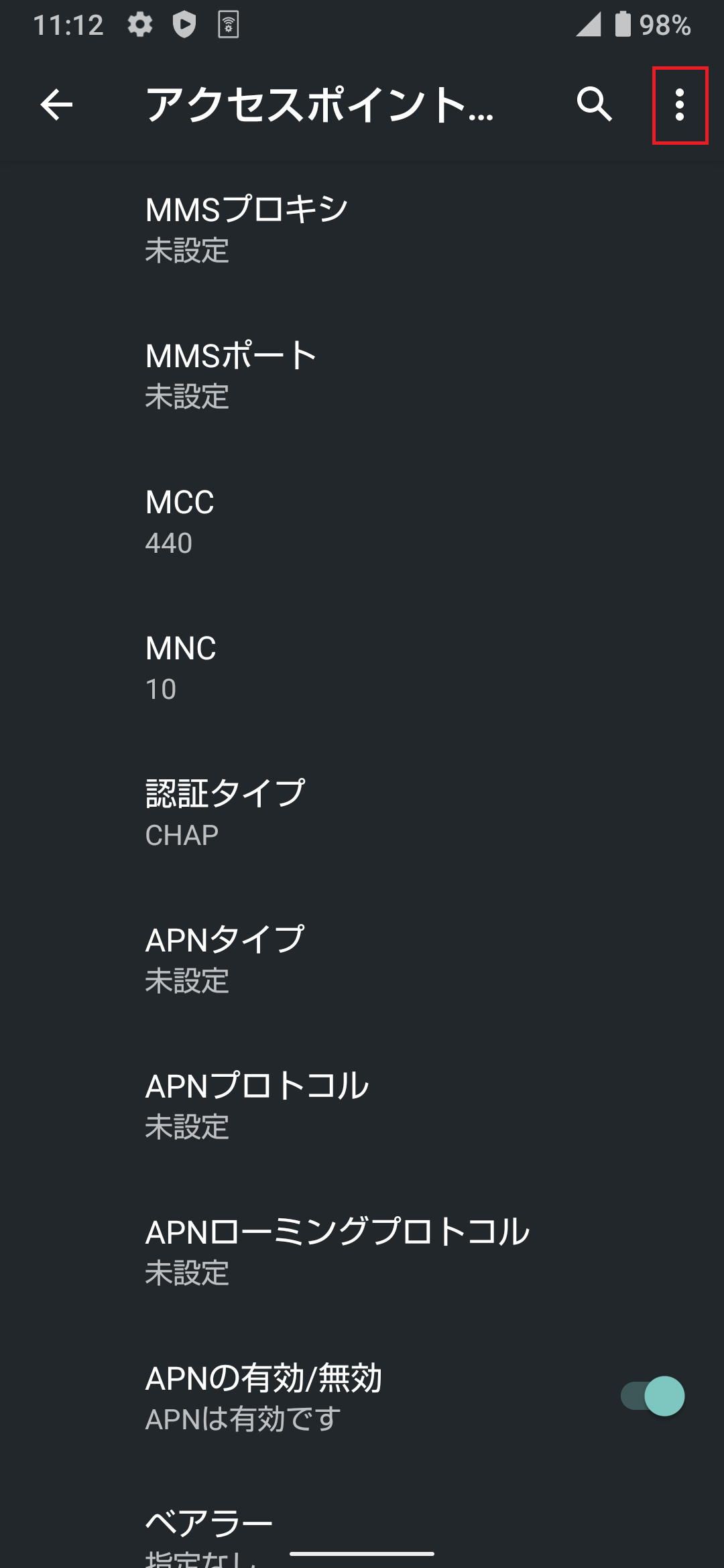This screenshot has height=1568, width=724.
Task: Open the MMSポート row
Action: pos(362,375)
